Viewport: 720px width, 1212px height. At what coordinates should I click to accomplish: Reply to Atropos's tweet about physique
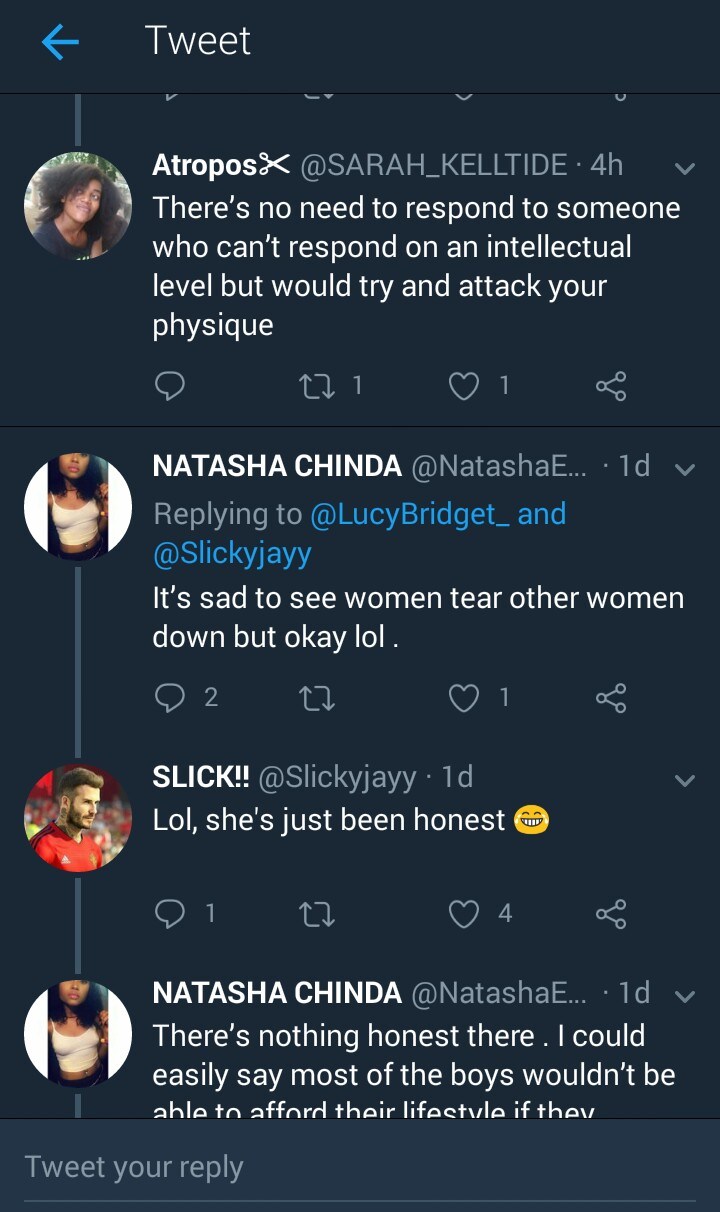point(170,386)
